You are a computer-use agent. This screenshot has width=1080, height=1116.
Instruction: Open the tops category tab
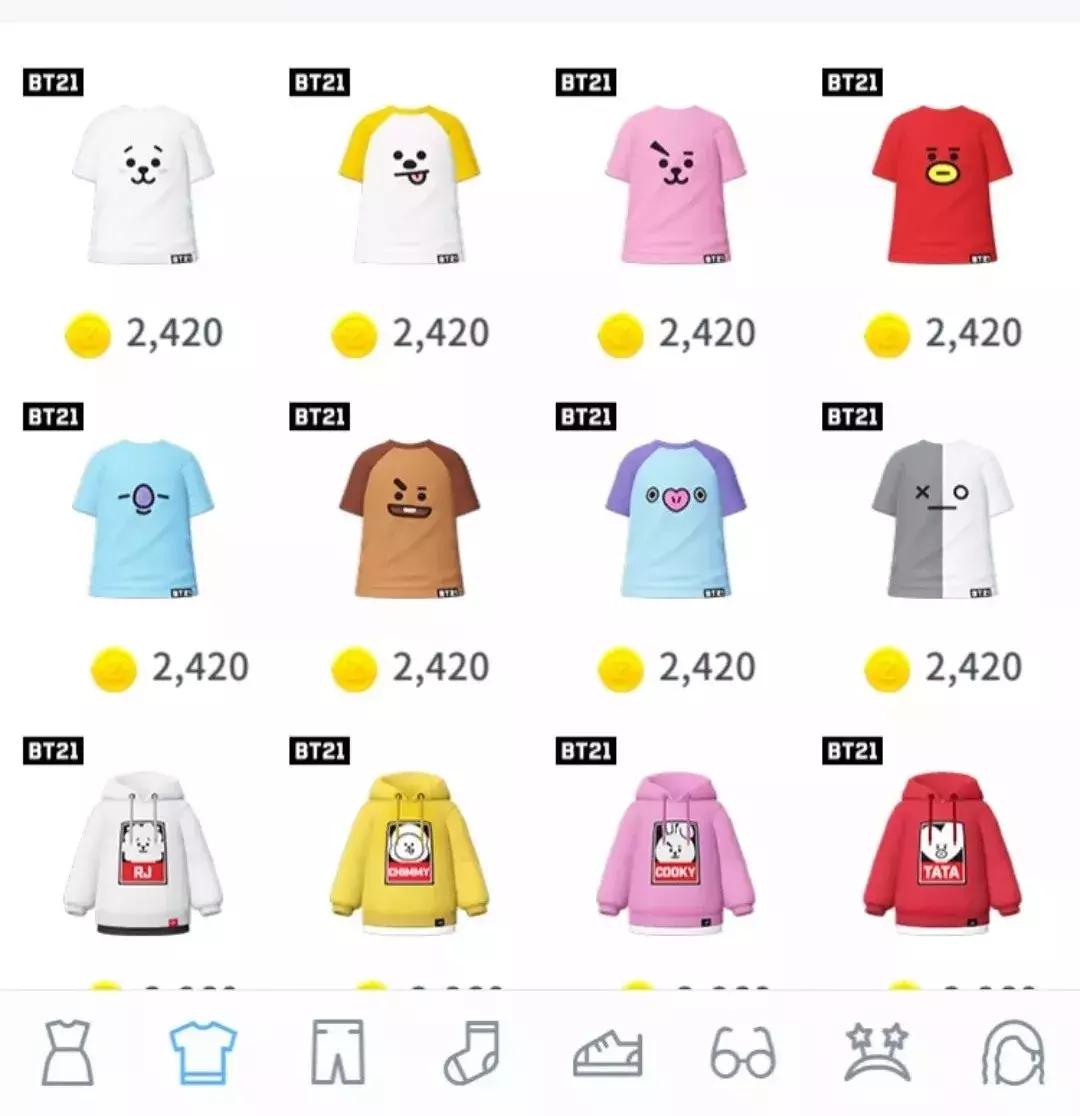(203, 1053)
